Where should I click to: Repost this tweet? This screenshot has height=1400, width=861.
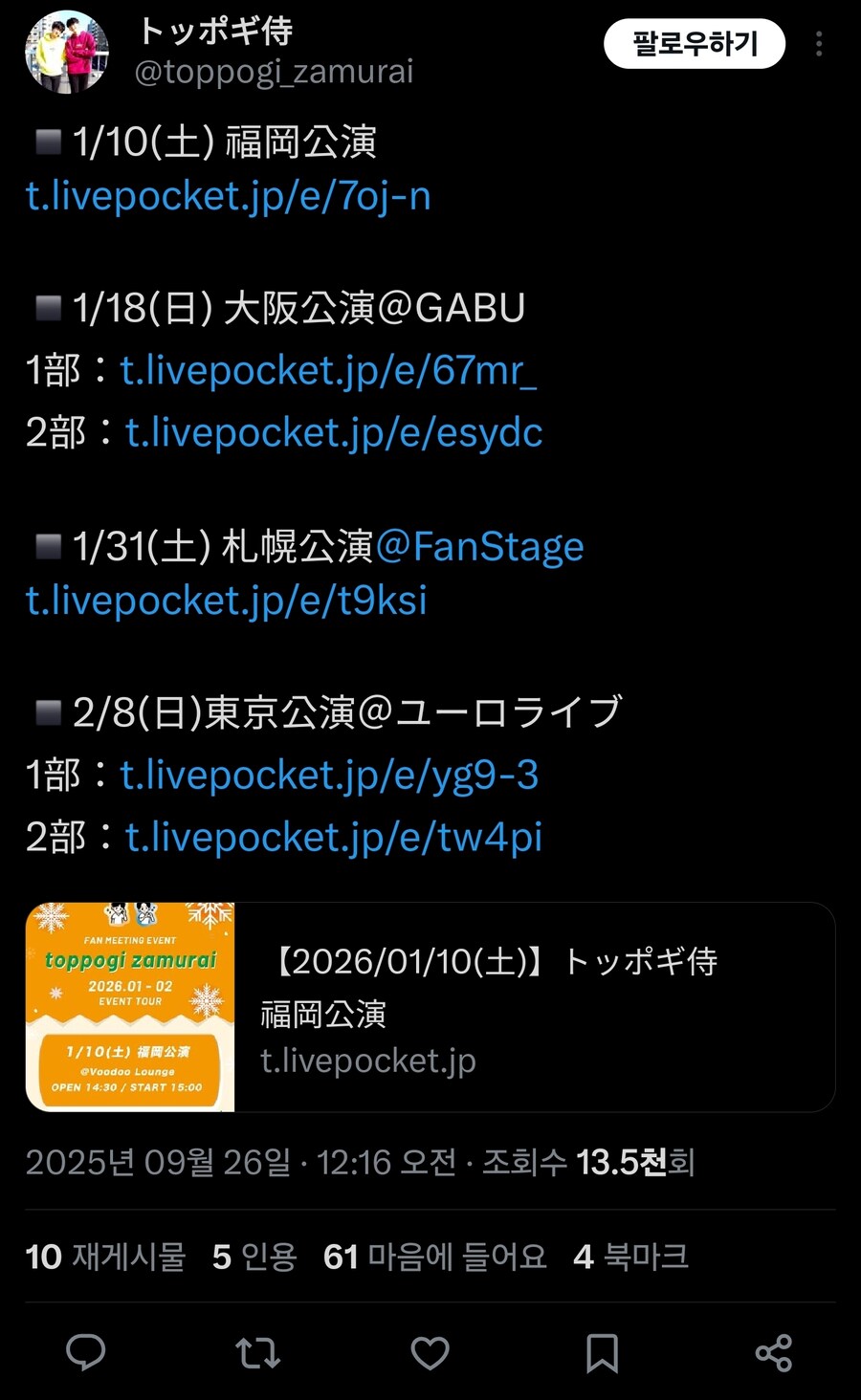tap(257, 1352)
